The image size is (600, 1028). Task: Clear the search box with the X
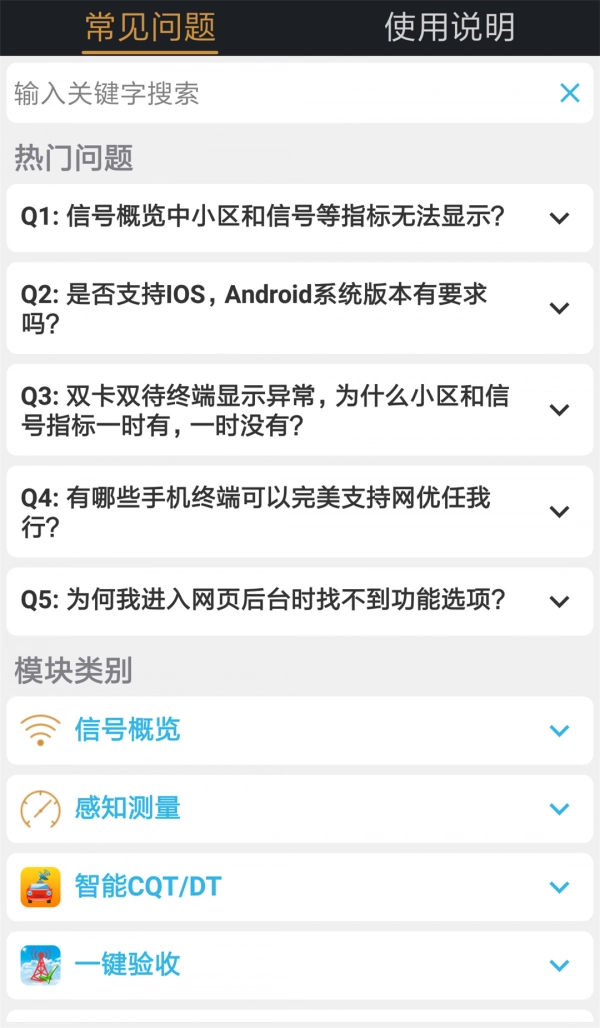[x=570, y=94]
